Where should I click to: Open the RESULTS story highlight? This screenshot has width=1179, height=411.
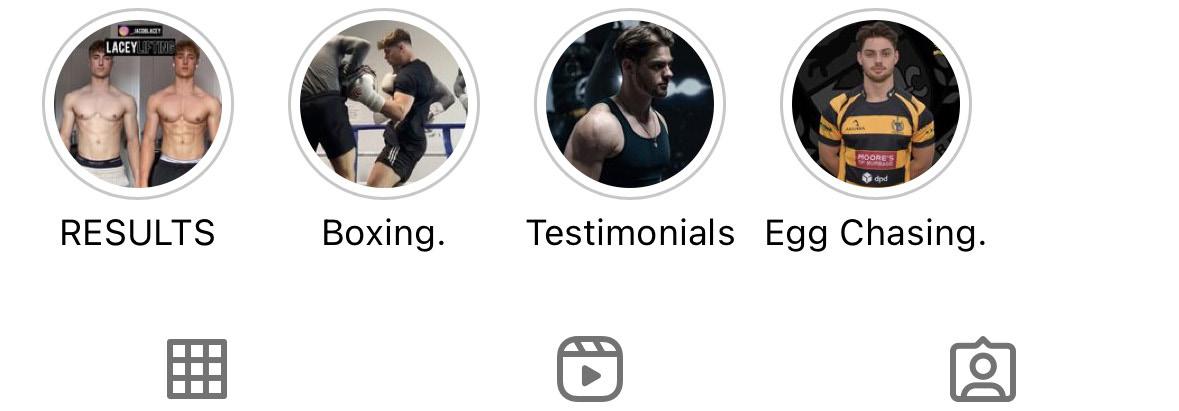(x=138, y=104)
